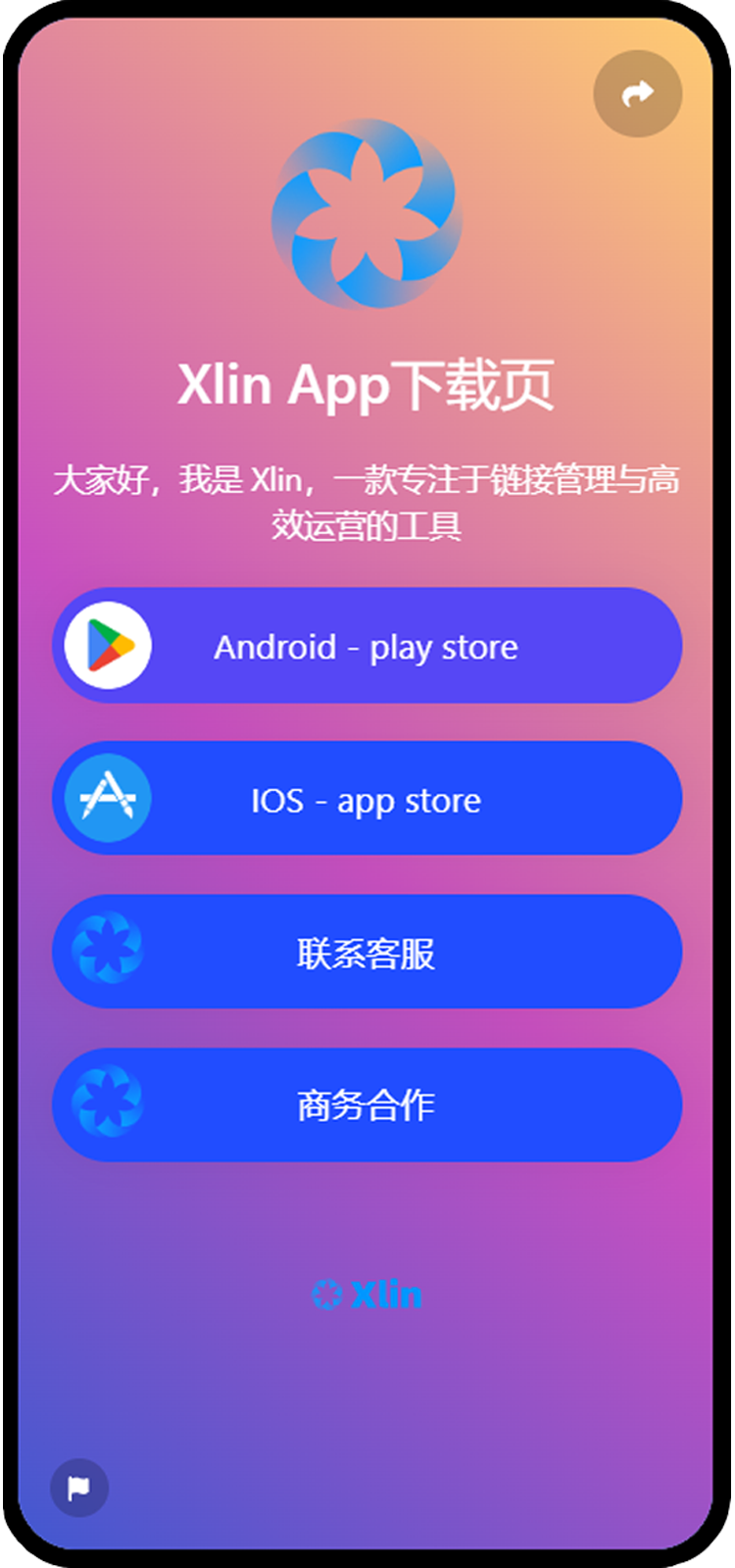Open the 商务合作 button
This screenshot has width=735, height=1568.
[367, 1104]
